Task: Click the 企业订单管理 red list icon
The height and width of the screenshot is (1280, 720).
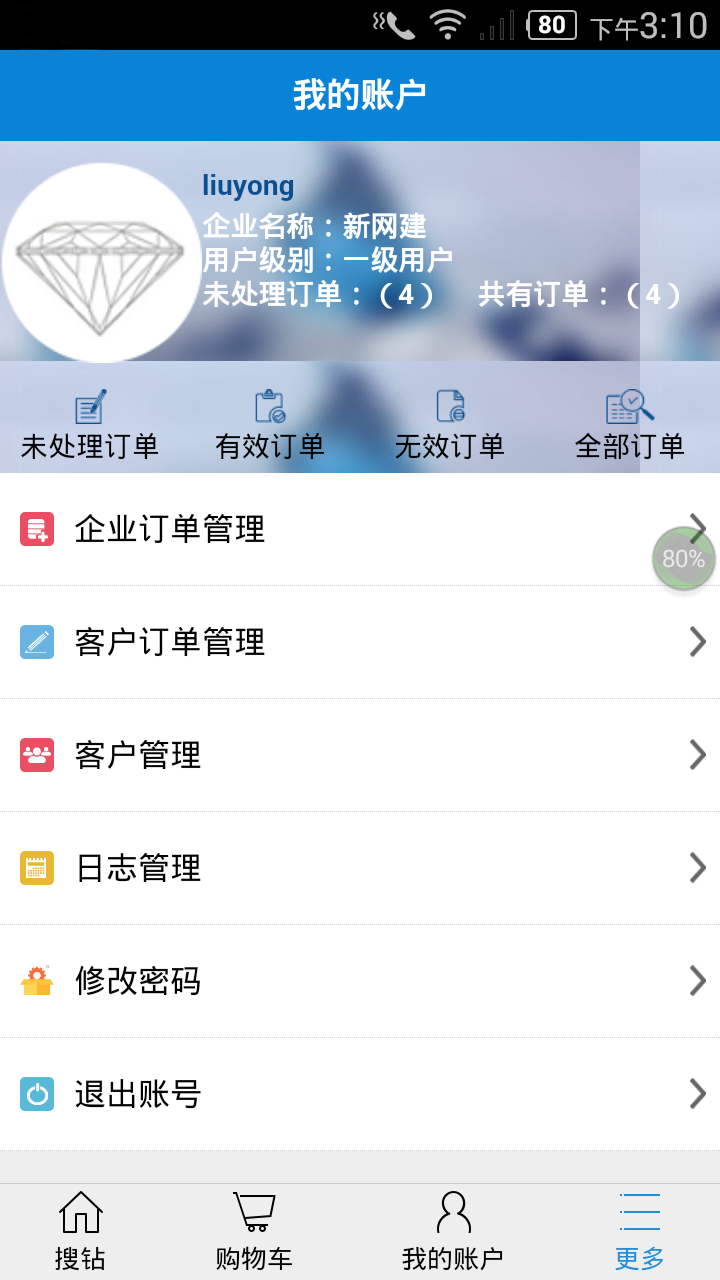Action: click(x=37, y=529)
